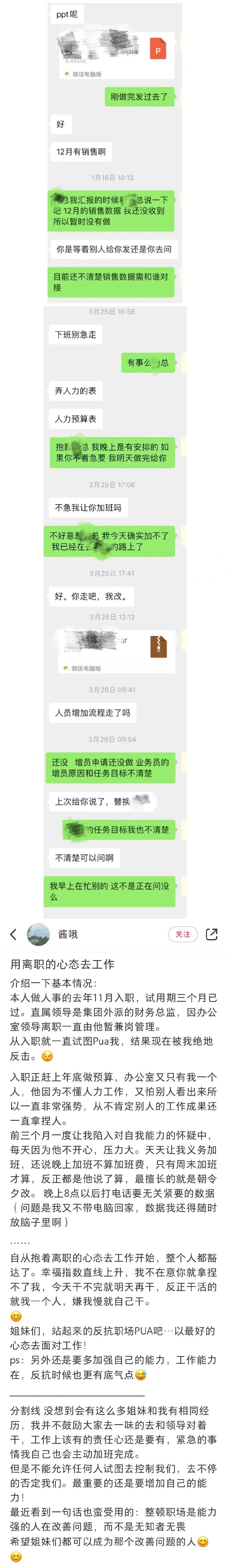This screenshot has height=1568, width=230.
Task: Share this post via the share icon
Action: 212,934
